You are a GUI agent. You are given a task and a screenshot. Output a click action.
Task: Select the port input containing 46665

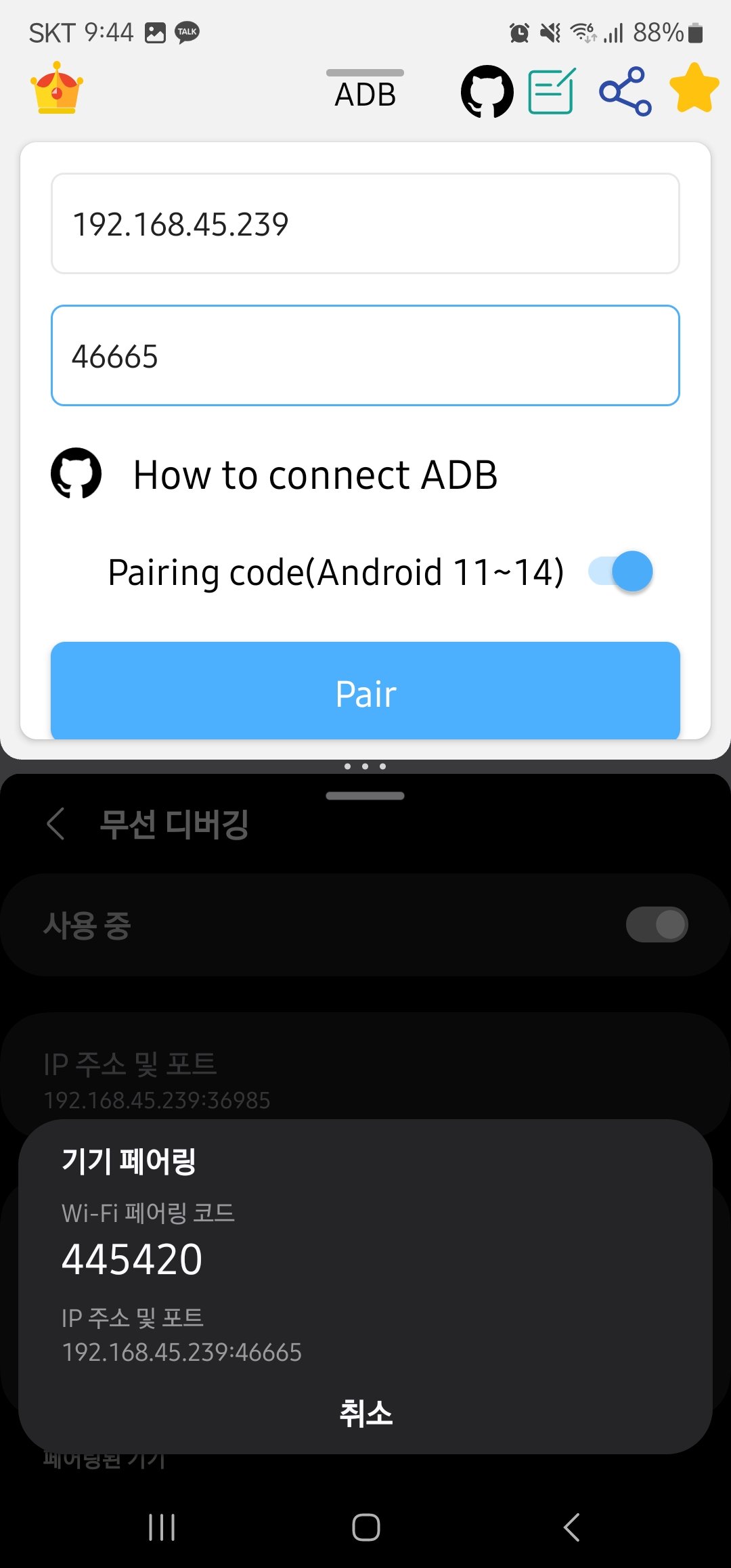pyautogui.click(x=365, y=355)
